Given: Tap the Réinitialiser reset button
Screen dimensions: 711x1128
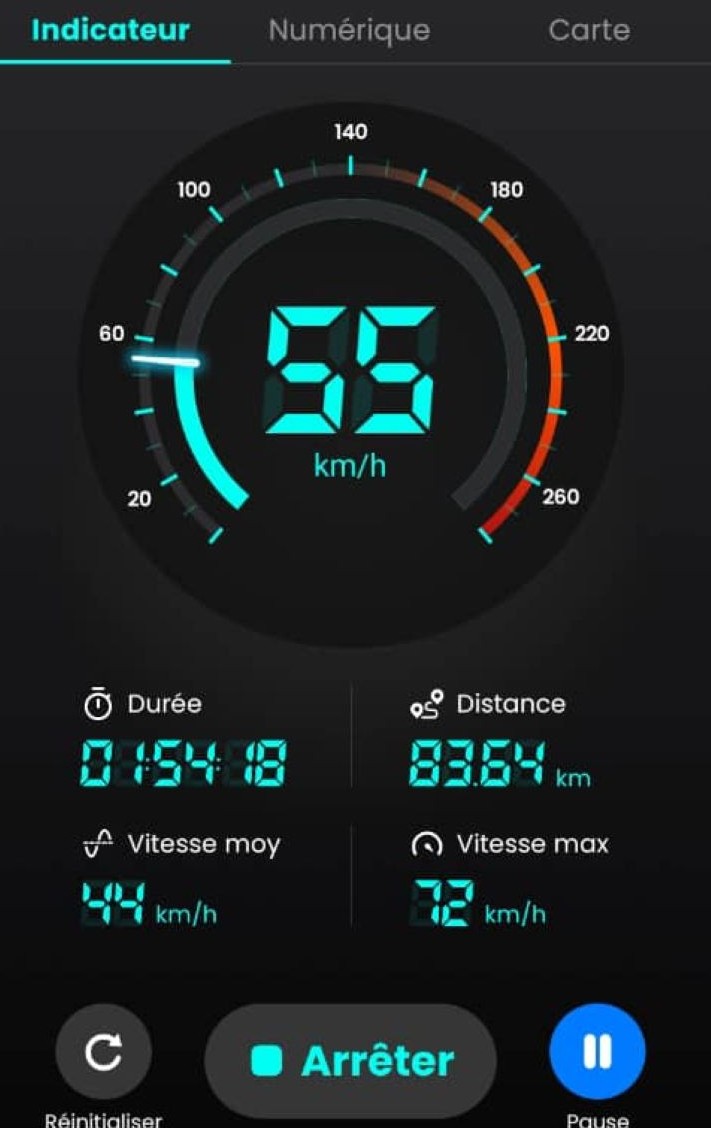Looking at the screenshot, I should (103, 1052).
